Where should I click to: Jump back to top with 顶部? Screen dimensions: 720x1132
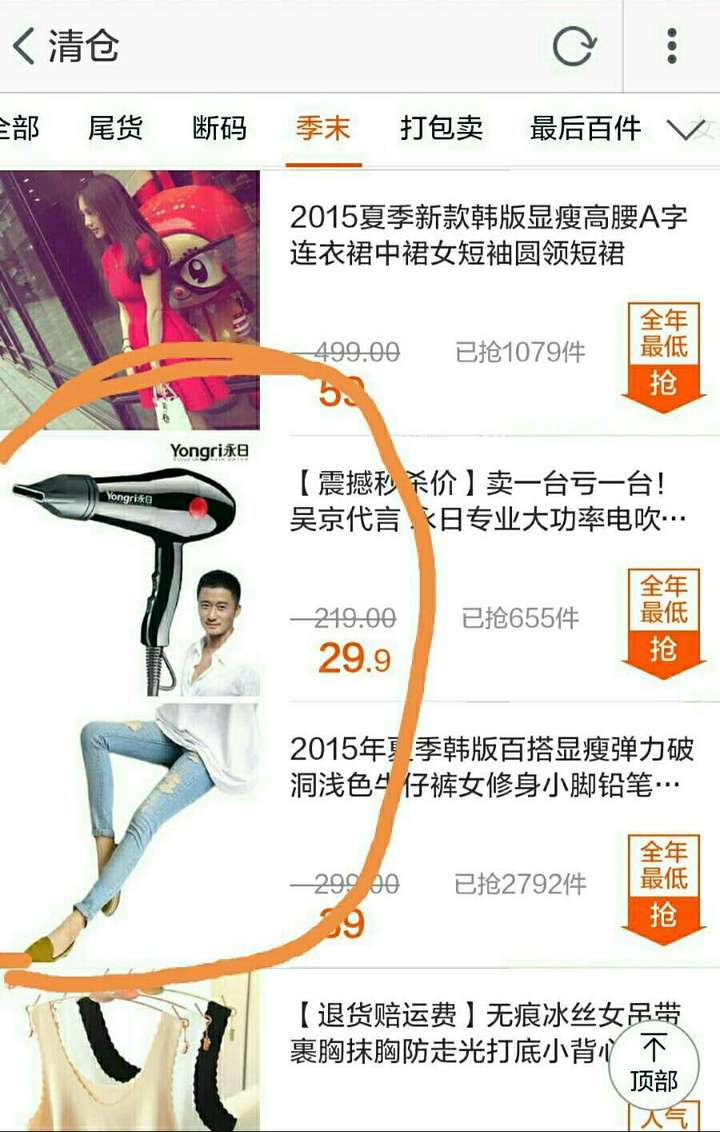[x=654, y=1065]
